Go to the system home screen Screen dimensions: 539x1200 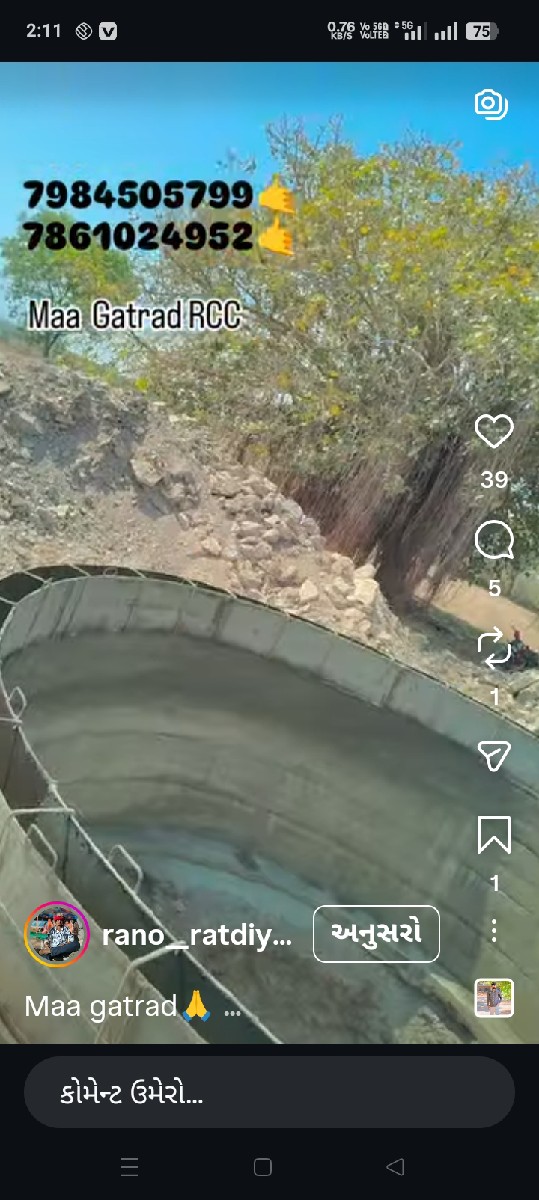click(262, 1167)
